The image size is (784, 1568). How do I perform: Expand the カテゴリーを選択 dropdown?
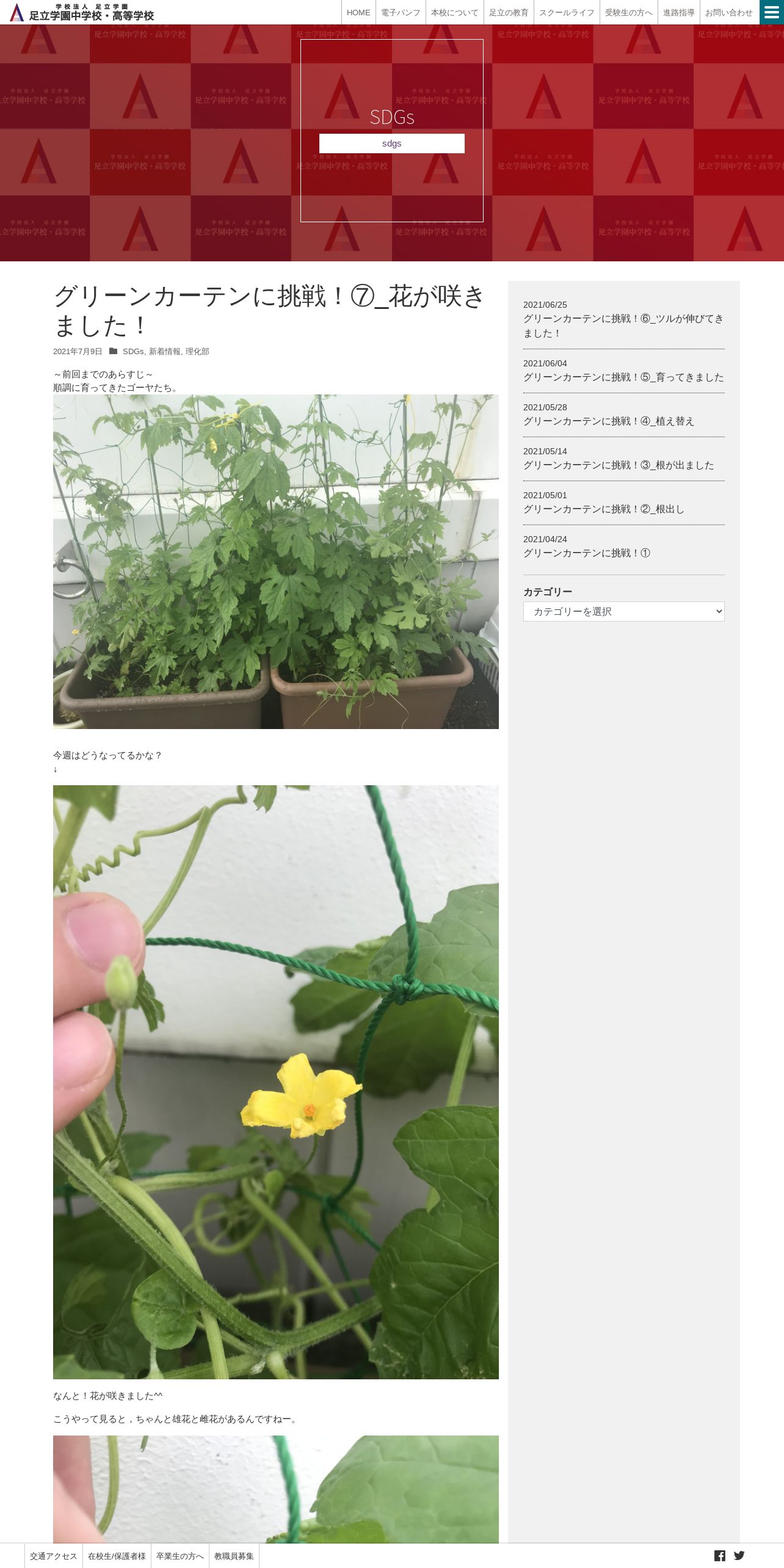click(623, 611)
